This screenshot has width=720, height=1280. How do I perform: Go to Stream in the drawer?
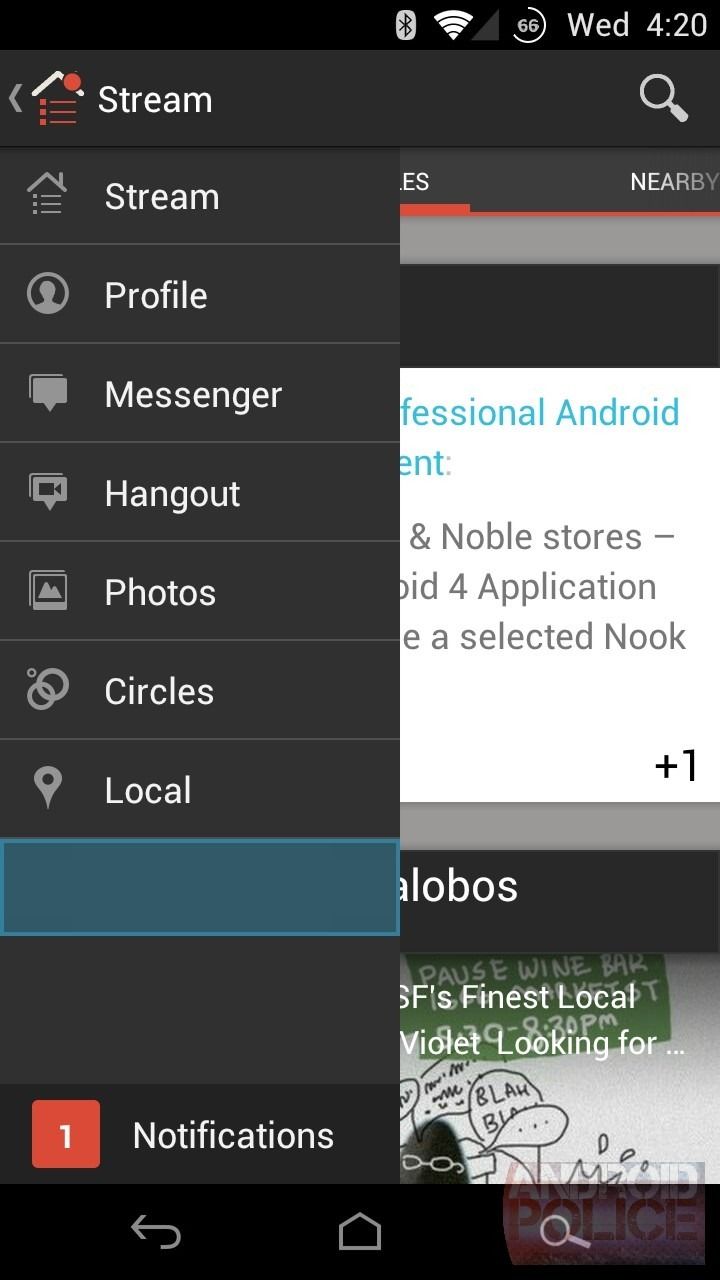click(x=200, y=197)
